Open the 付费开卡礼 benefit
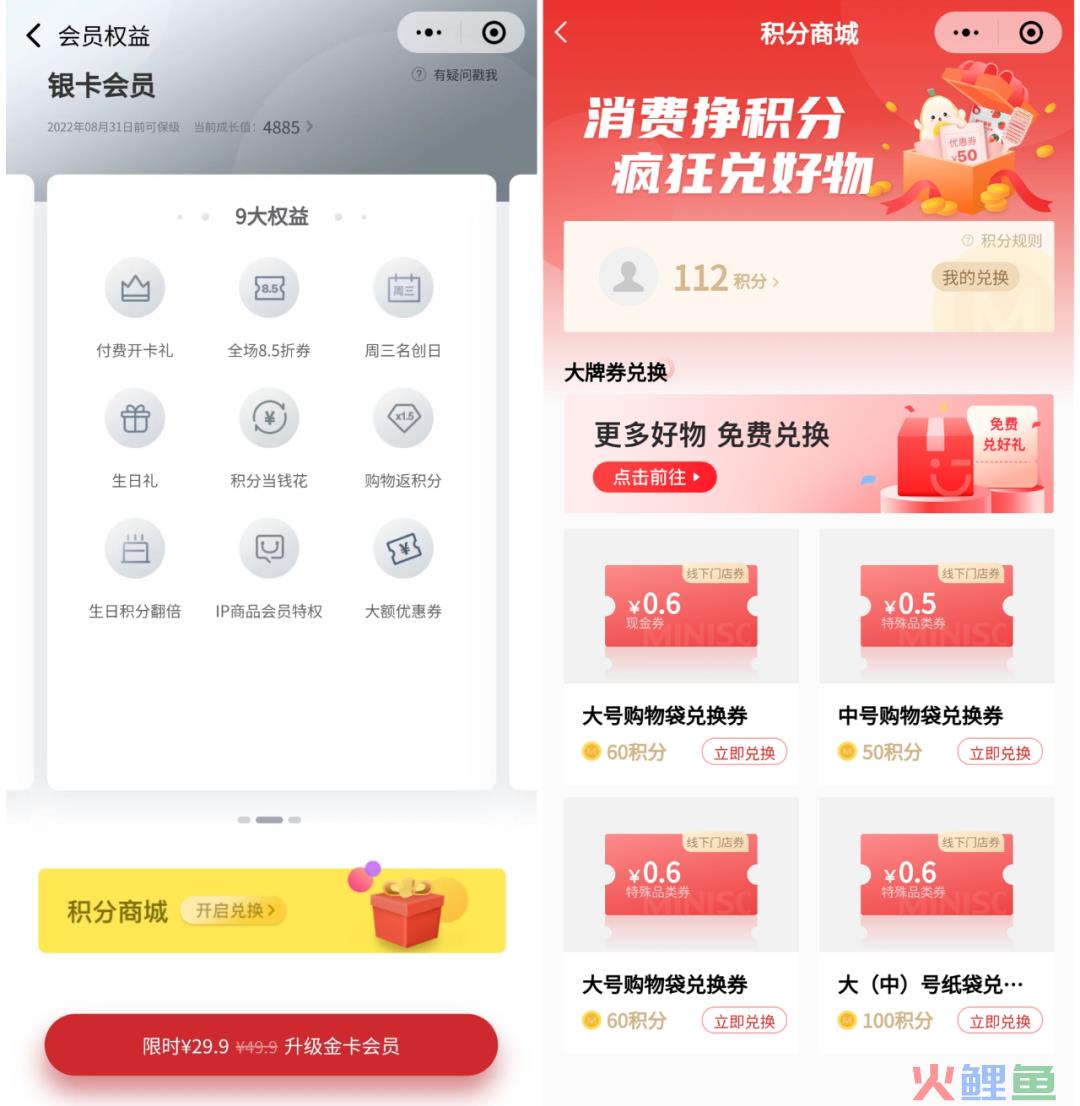Image resolution: width=1080 pixels, height=1106 pixels. pos(134,289)
